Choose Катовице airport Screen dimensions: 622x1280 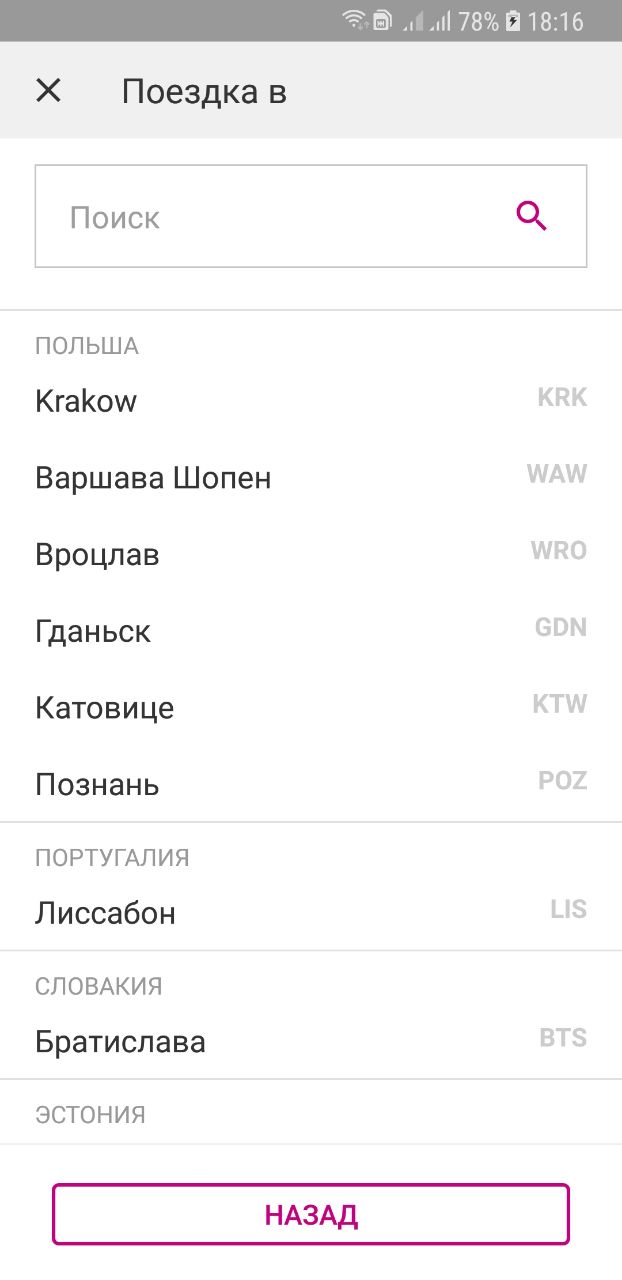(311, 708)
